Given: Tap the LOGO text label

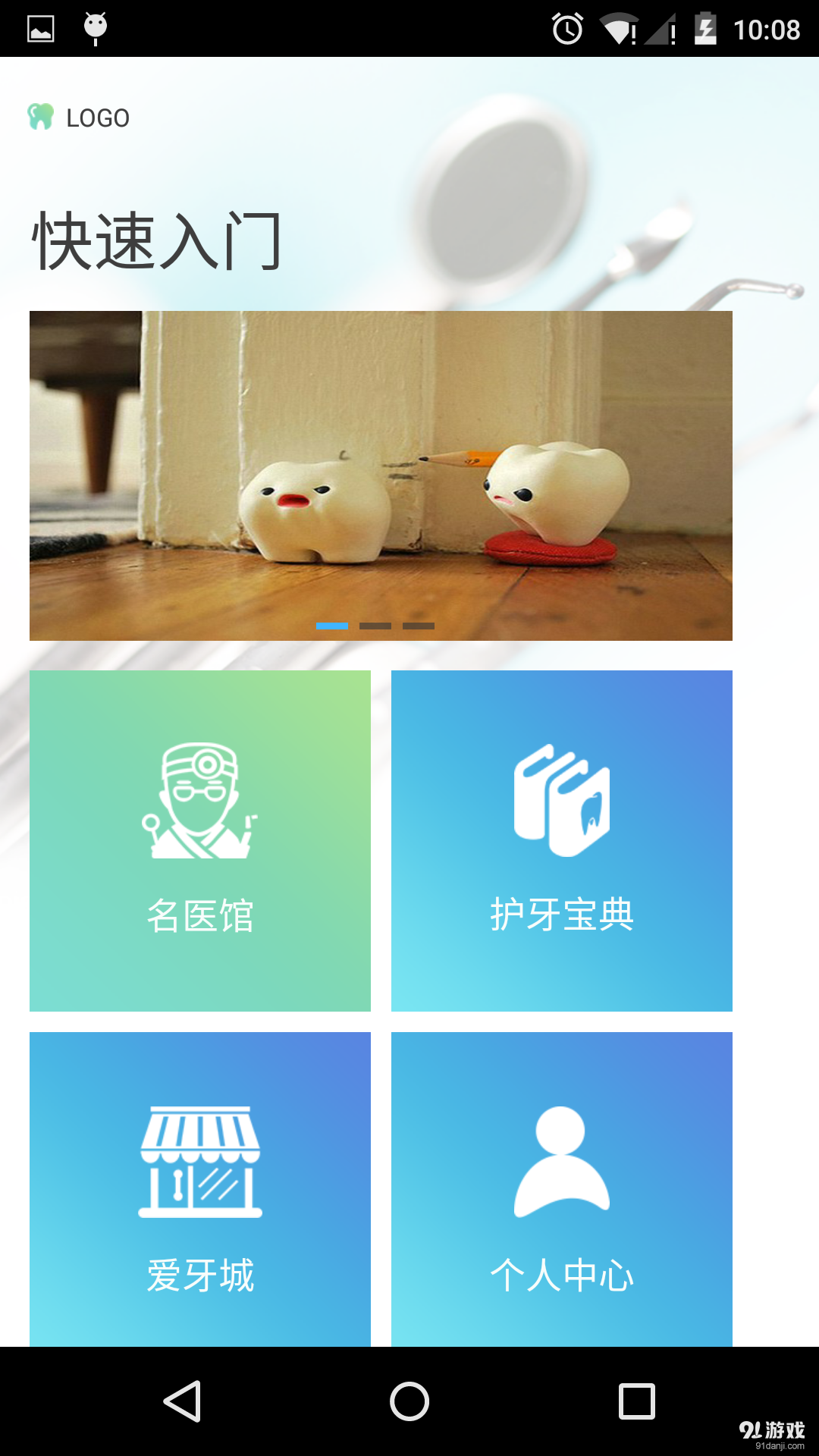Looking at the screenshot, I should click(97, 117).
